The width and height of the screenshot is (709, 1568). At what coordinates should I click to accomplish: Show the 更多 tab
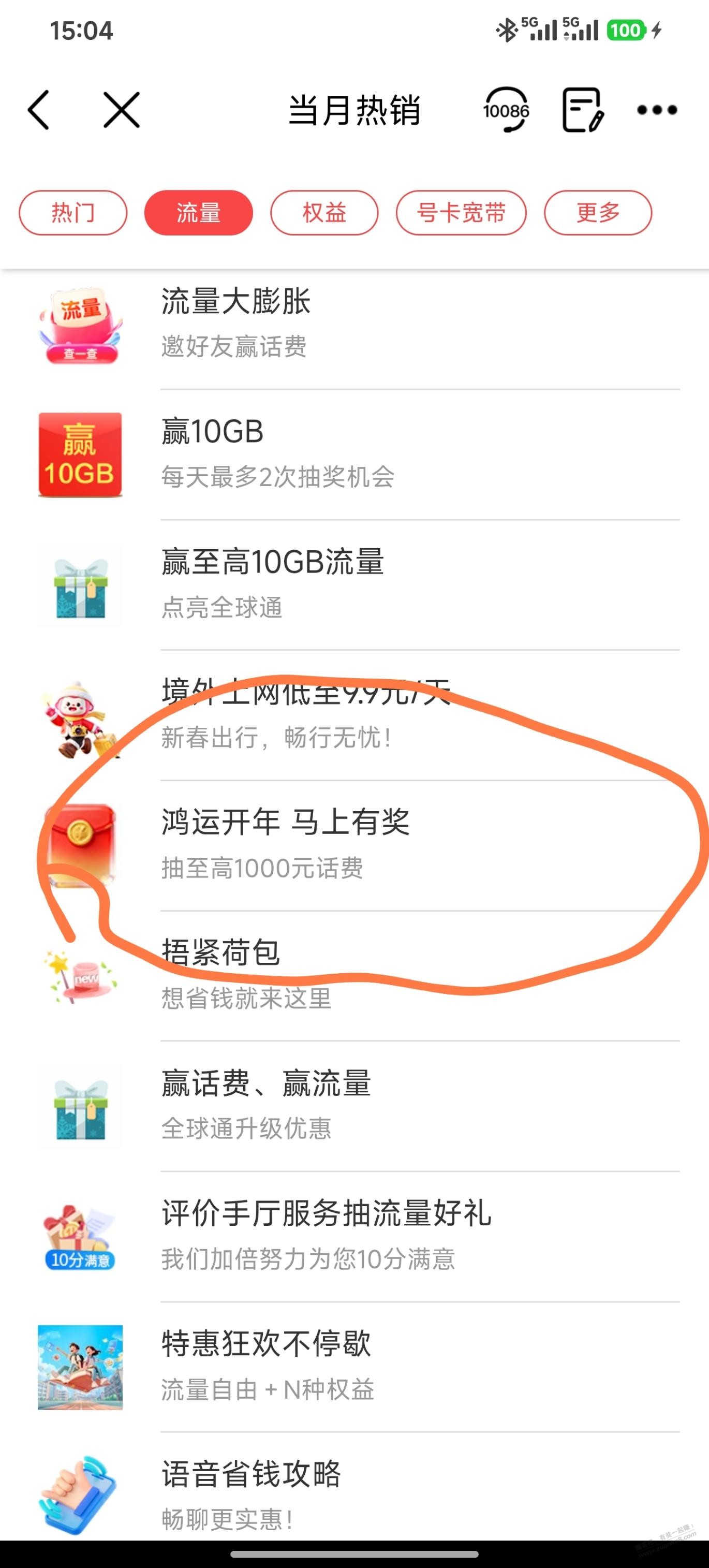(598, 213)
